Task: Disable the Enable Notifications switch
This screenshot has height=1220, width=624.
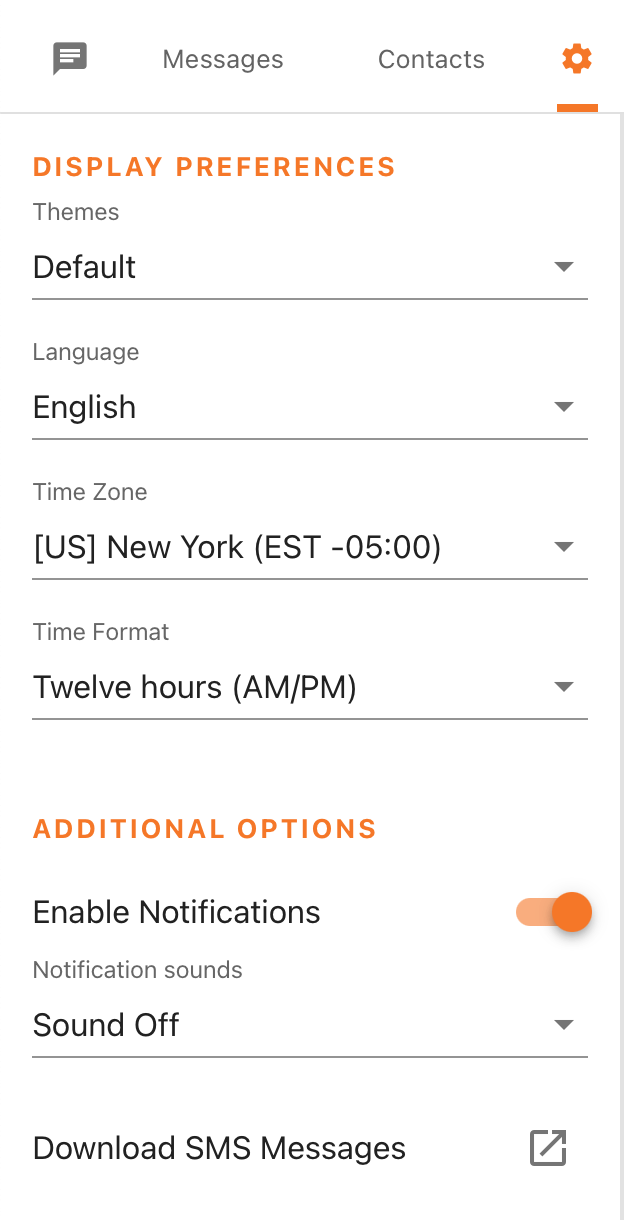Action: (555, 912)
